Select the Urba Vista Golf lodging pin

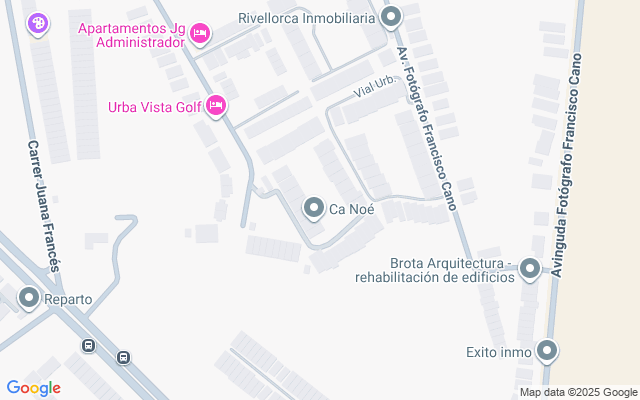(215, 106)
